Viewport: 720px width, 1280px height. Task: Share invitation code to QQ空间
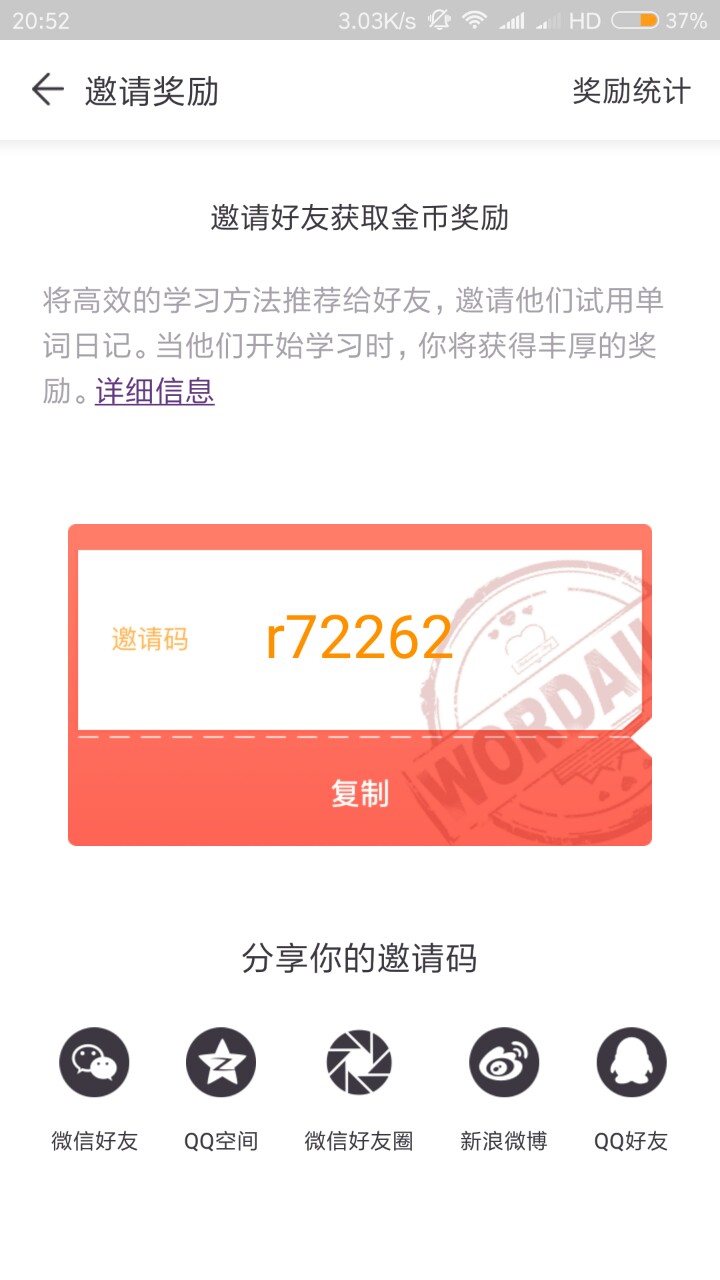click(221, 1063)
